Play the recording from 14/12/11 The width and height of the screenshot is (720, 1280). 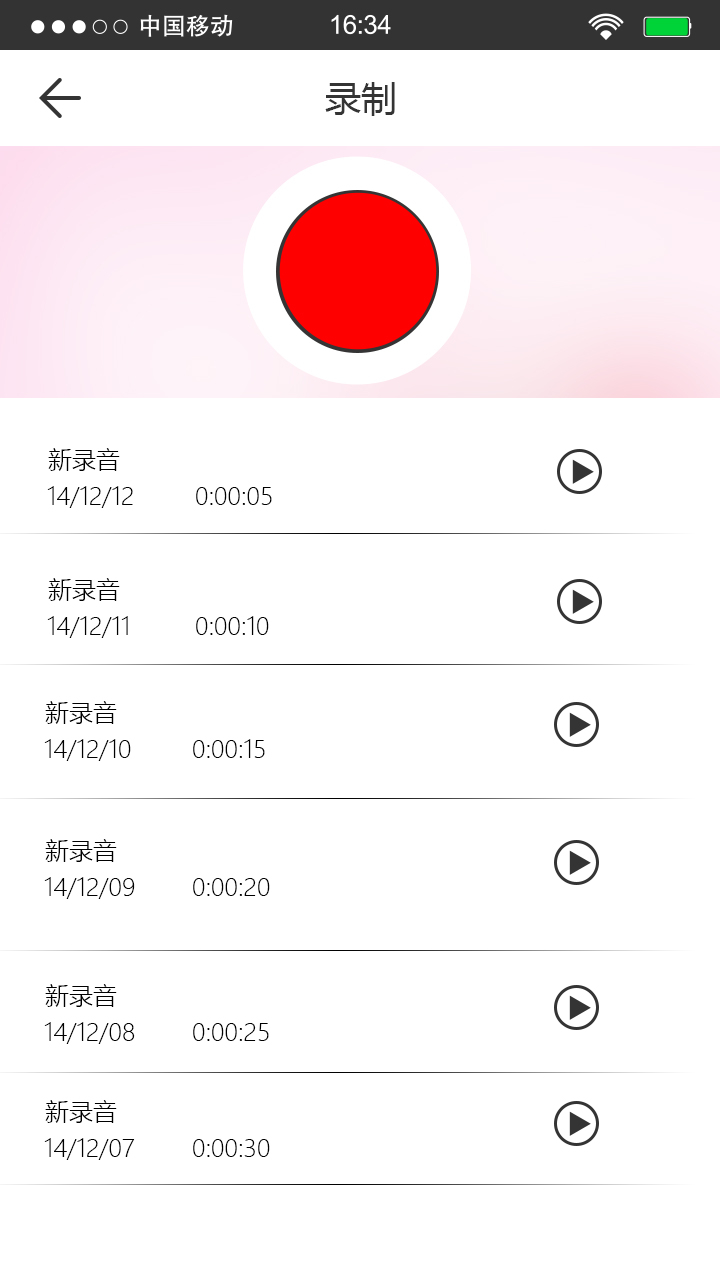[x=579, y=601]
